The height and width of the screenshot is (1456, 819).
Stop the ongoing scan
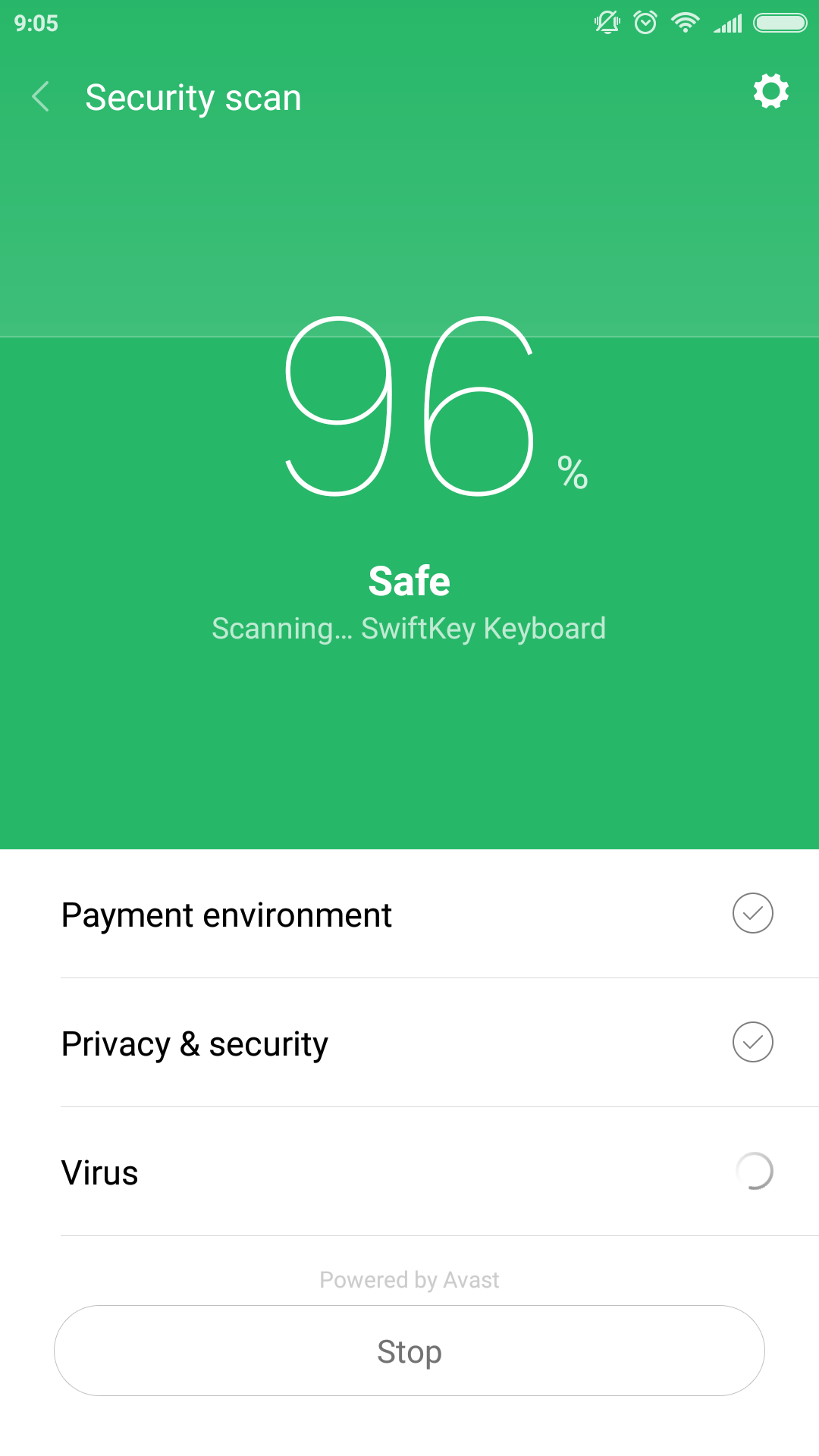click(x=409, y=1351)
